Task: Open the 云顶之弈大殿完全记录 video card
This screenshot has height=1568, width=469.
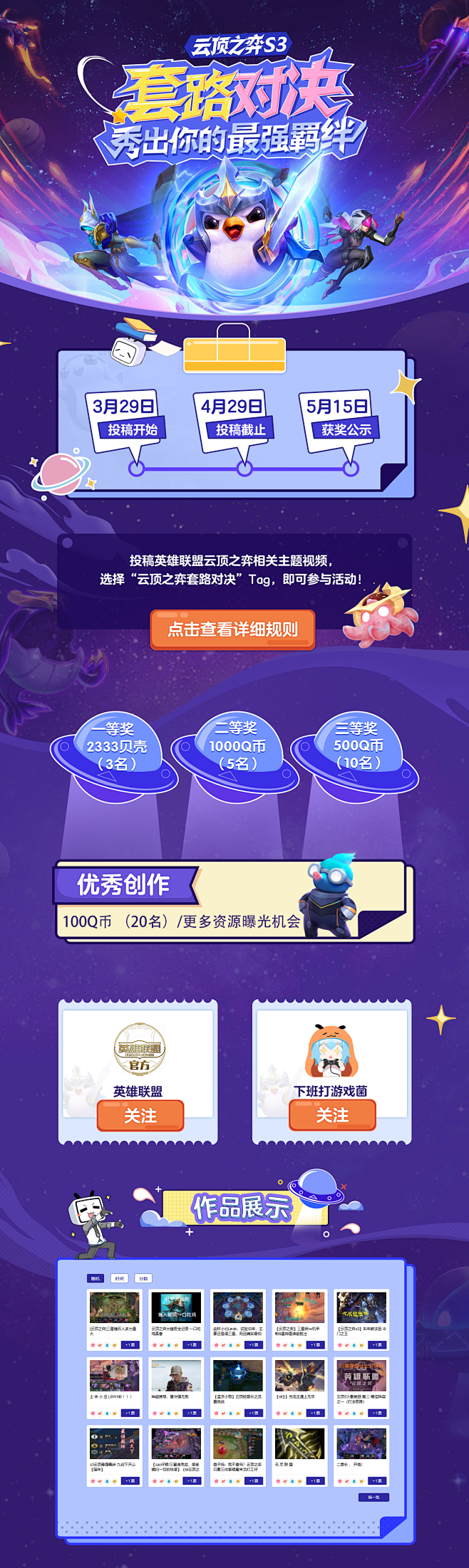Action: coord(176,1308)
